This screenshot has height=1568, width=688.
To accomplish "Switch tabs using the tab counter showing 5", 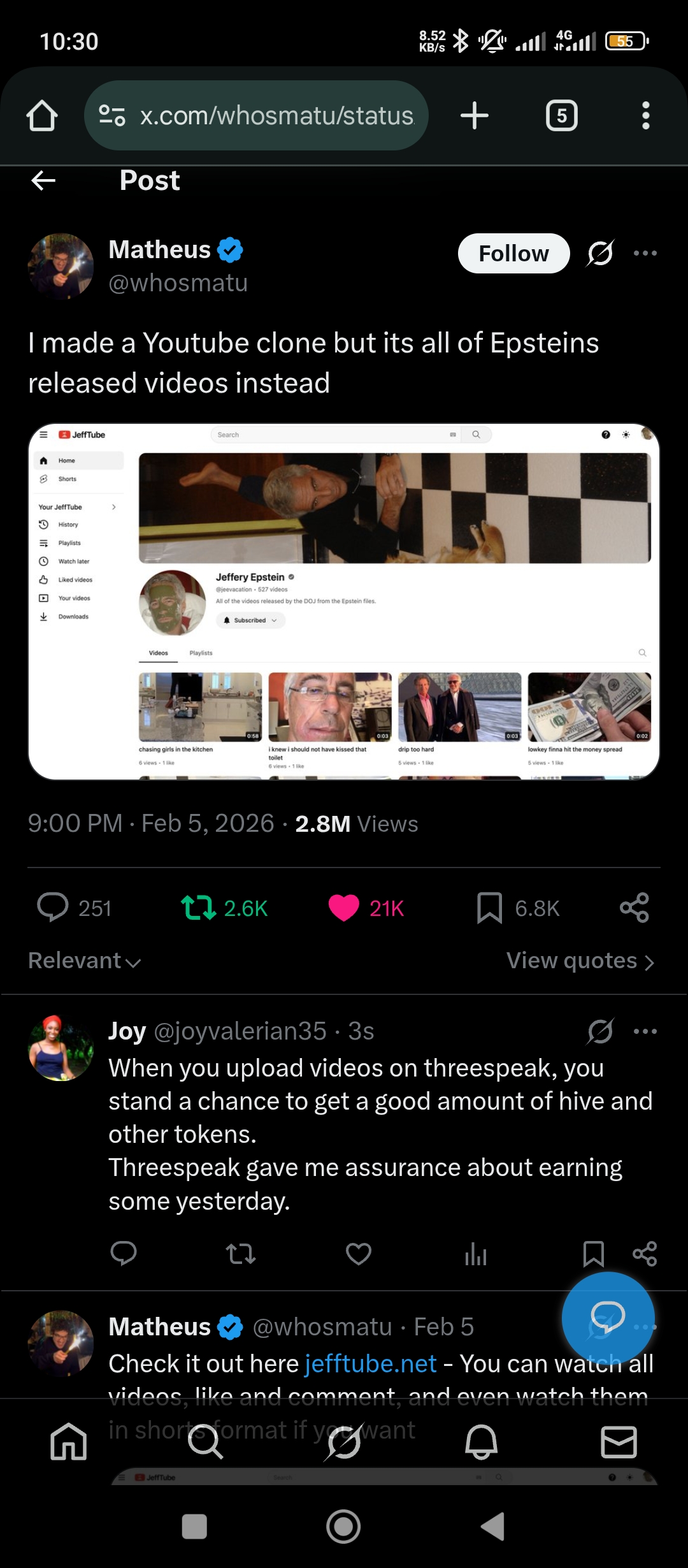I will pyautogui.click(x=561, y=115).
